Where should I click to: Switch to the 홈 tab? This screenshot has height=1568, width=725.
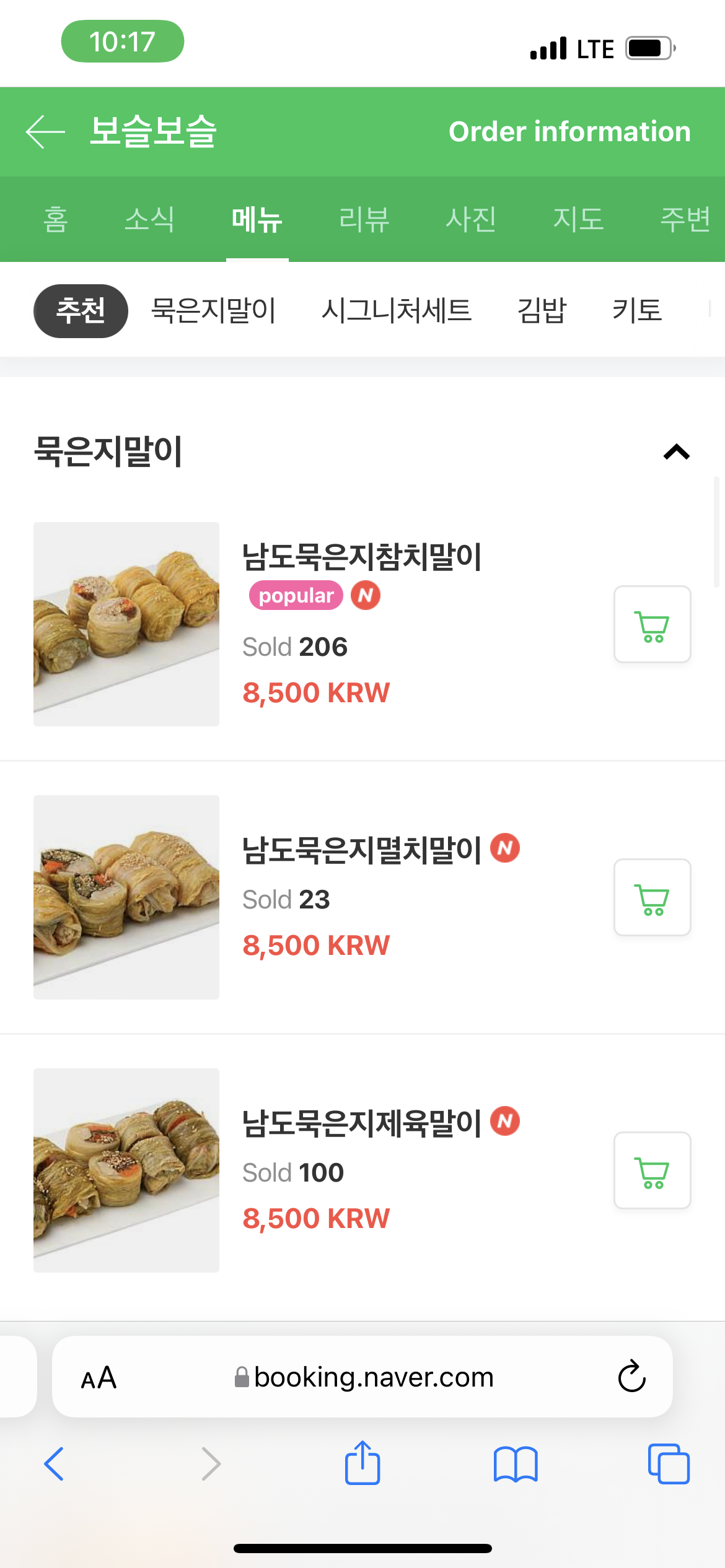pos(56,219)
